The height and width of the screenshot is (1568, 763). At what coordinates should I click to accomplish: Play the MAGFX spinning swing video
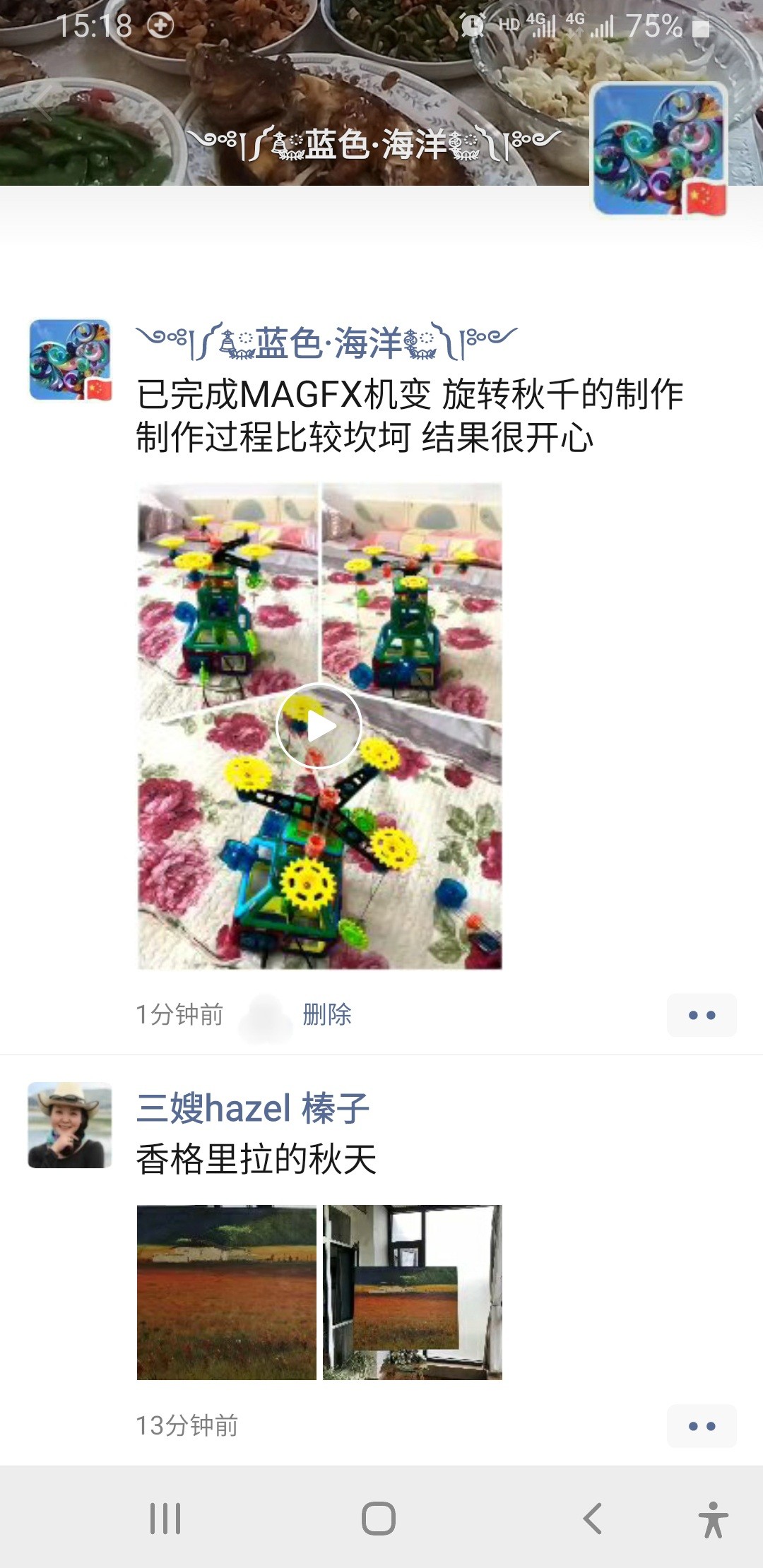(x=319, y=725)
